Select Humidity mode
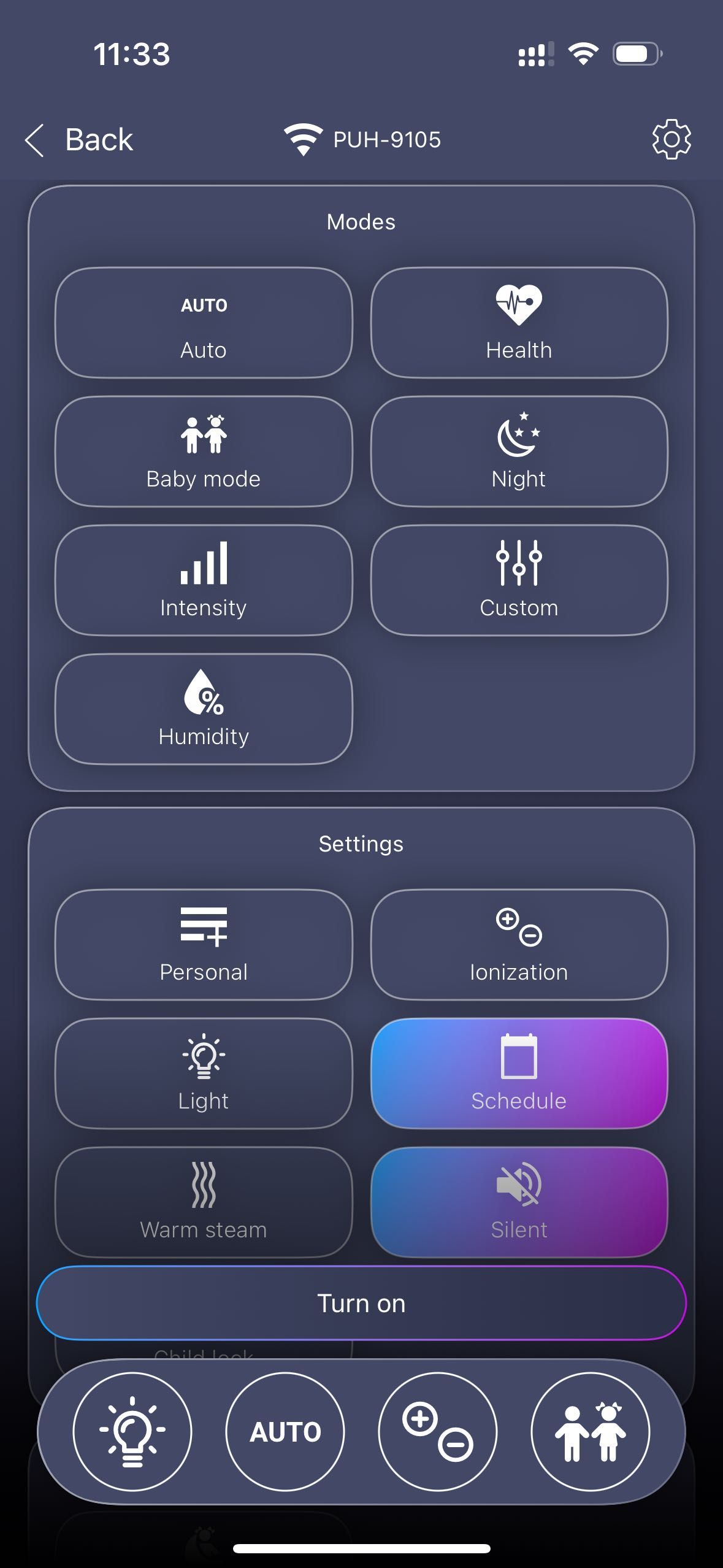This screenshot has height=1568, width=723. [204, 709]
